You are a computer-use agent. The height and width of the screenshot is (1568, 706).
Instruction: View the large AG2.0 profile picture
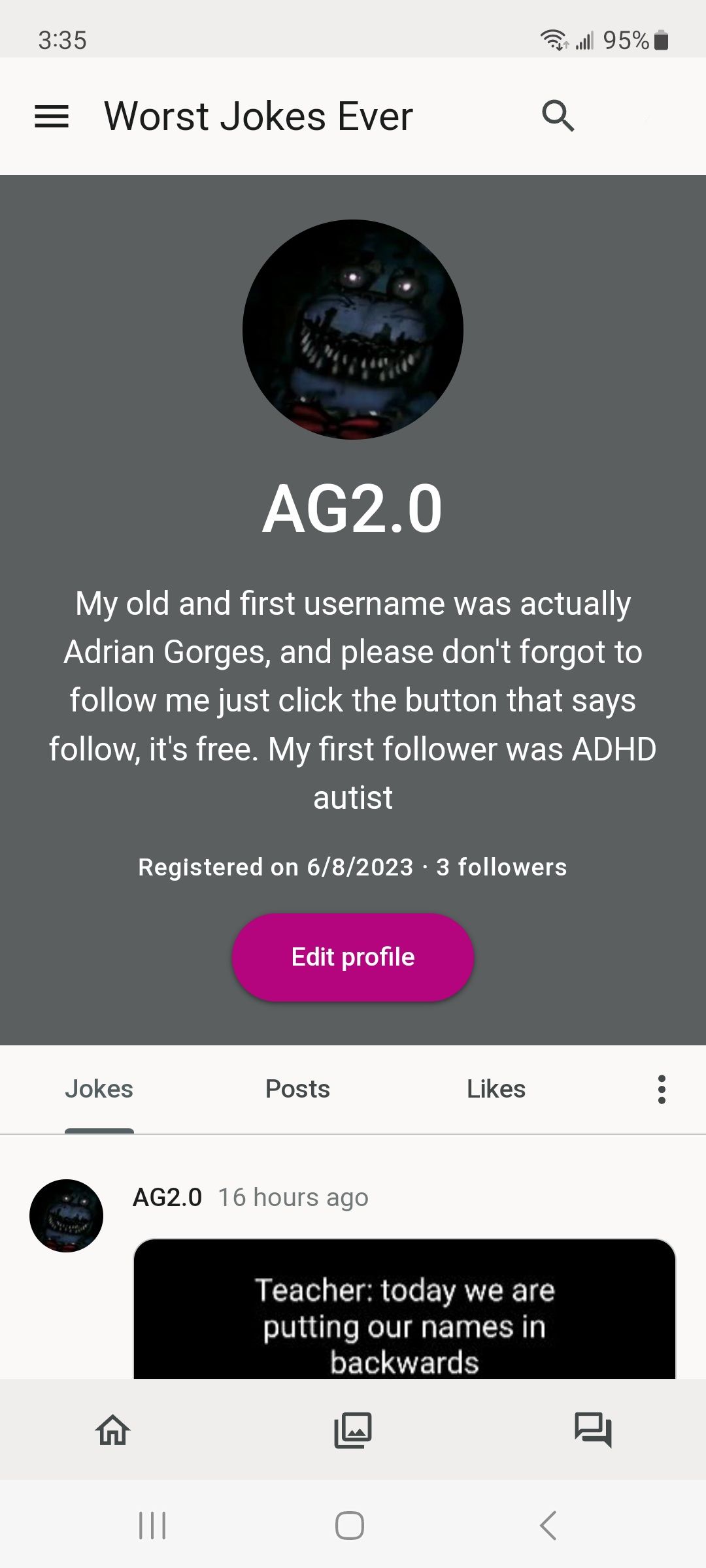pos(353,330)
